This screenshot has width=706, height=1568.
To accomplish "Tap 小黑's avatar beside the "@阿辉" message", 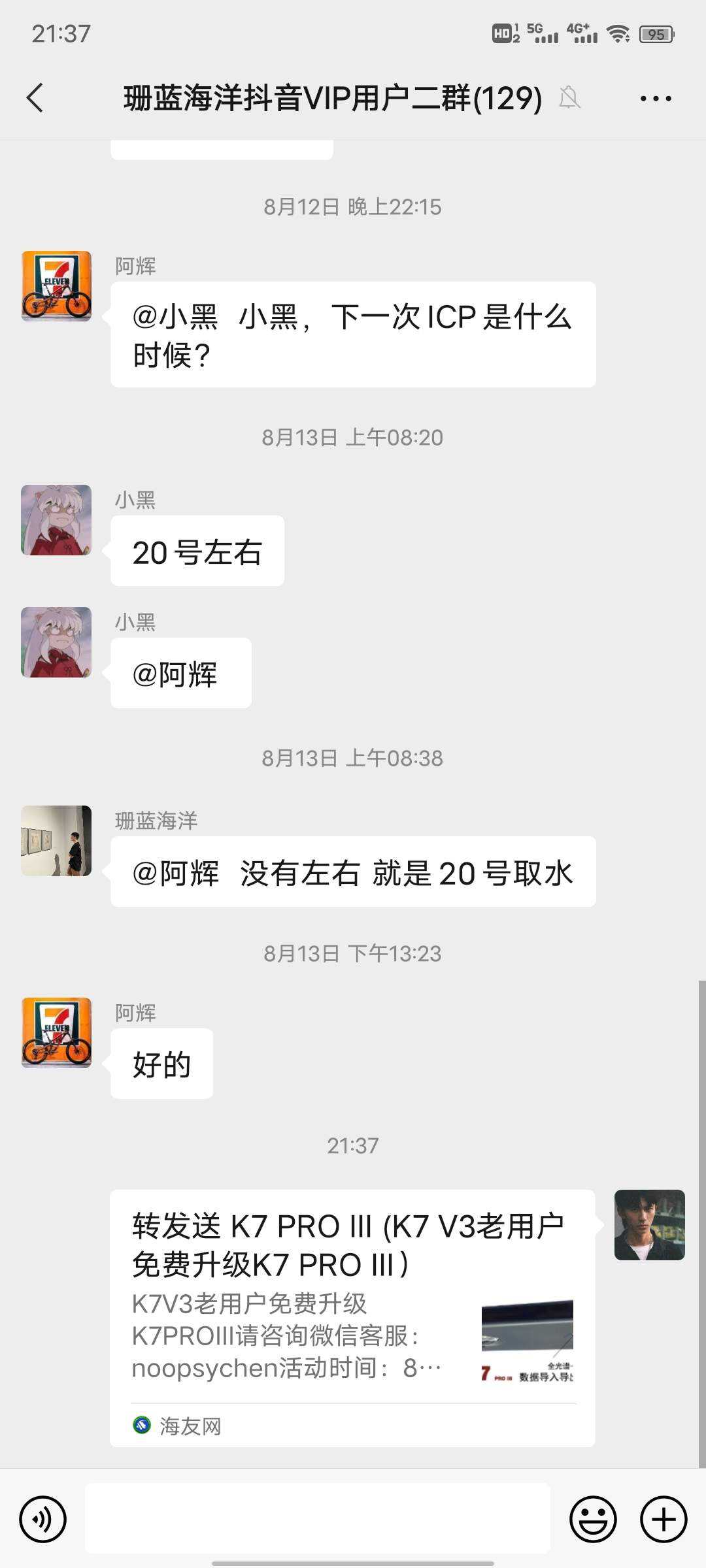I will (x=56, y=642).
